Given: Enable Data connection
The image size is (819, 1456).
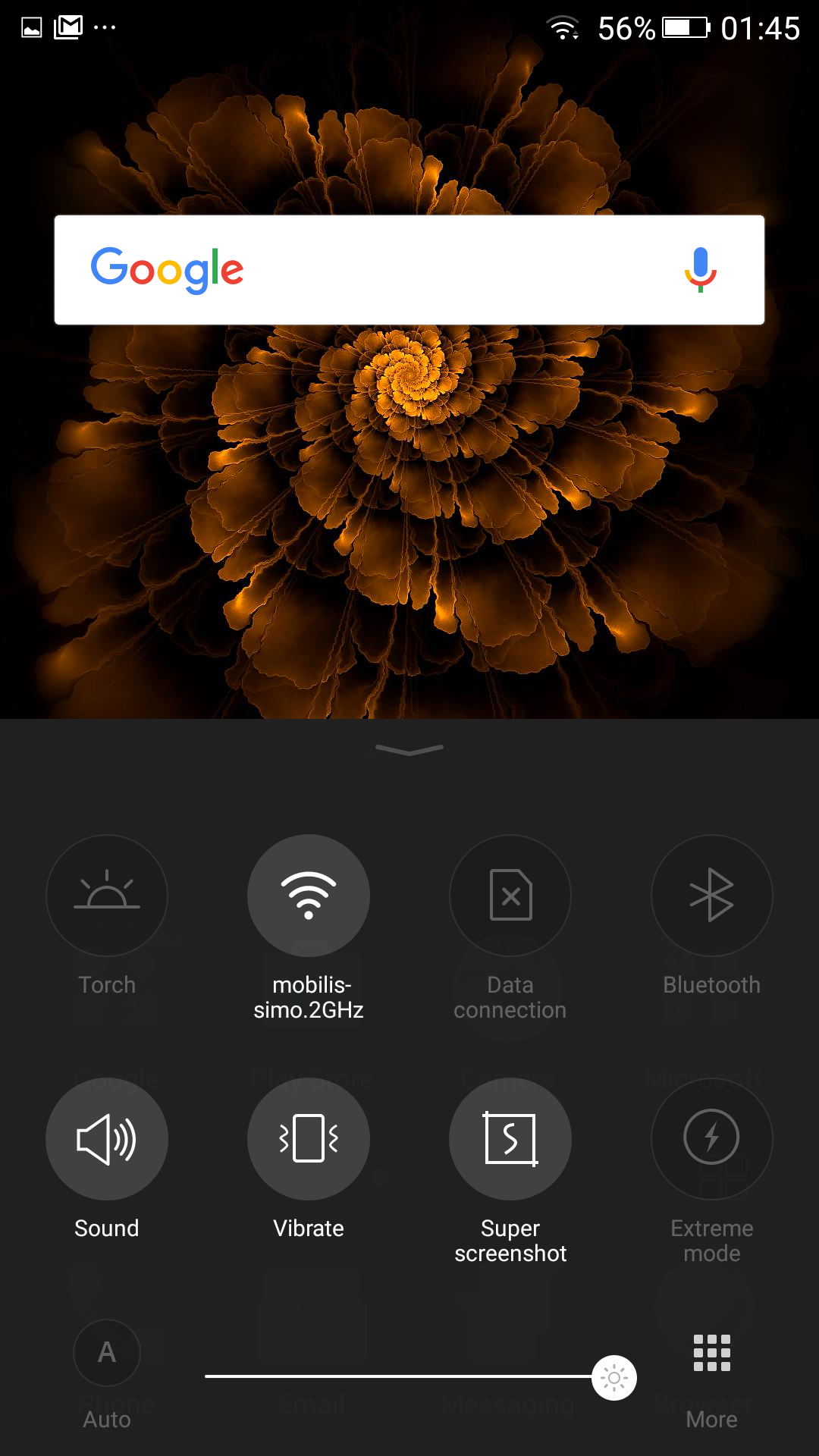Looking at the screenshot, I should tap(510, 896).
